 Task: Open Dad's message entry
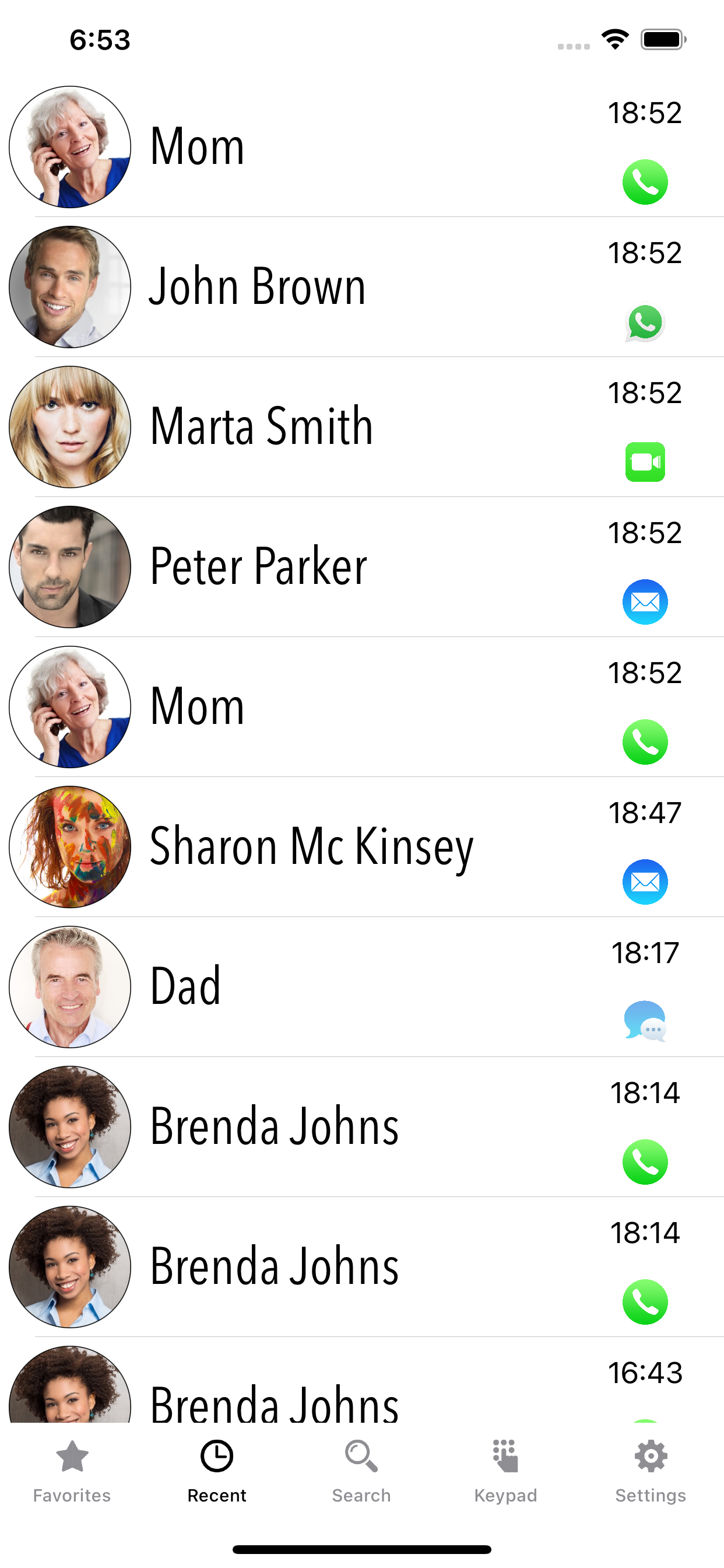click(x=362, y=986)
